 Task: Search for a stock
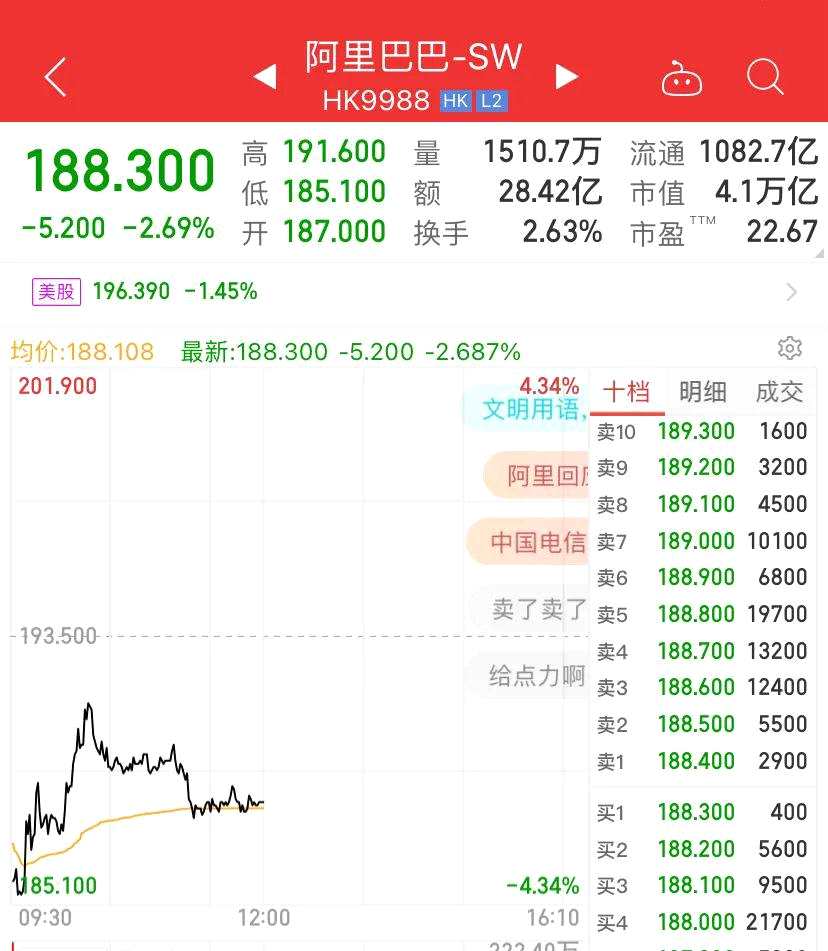765,76
